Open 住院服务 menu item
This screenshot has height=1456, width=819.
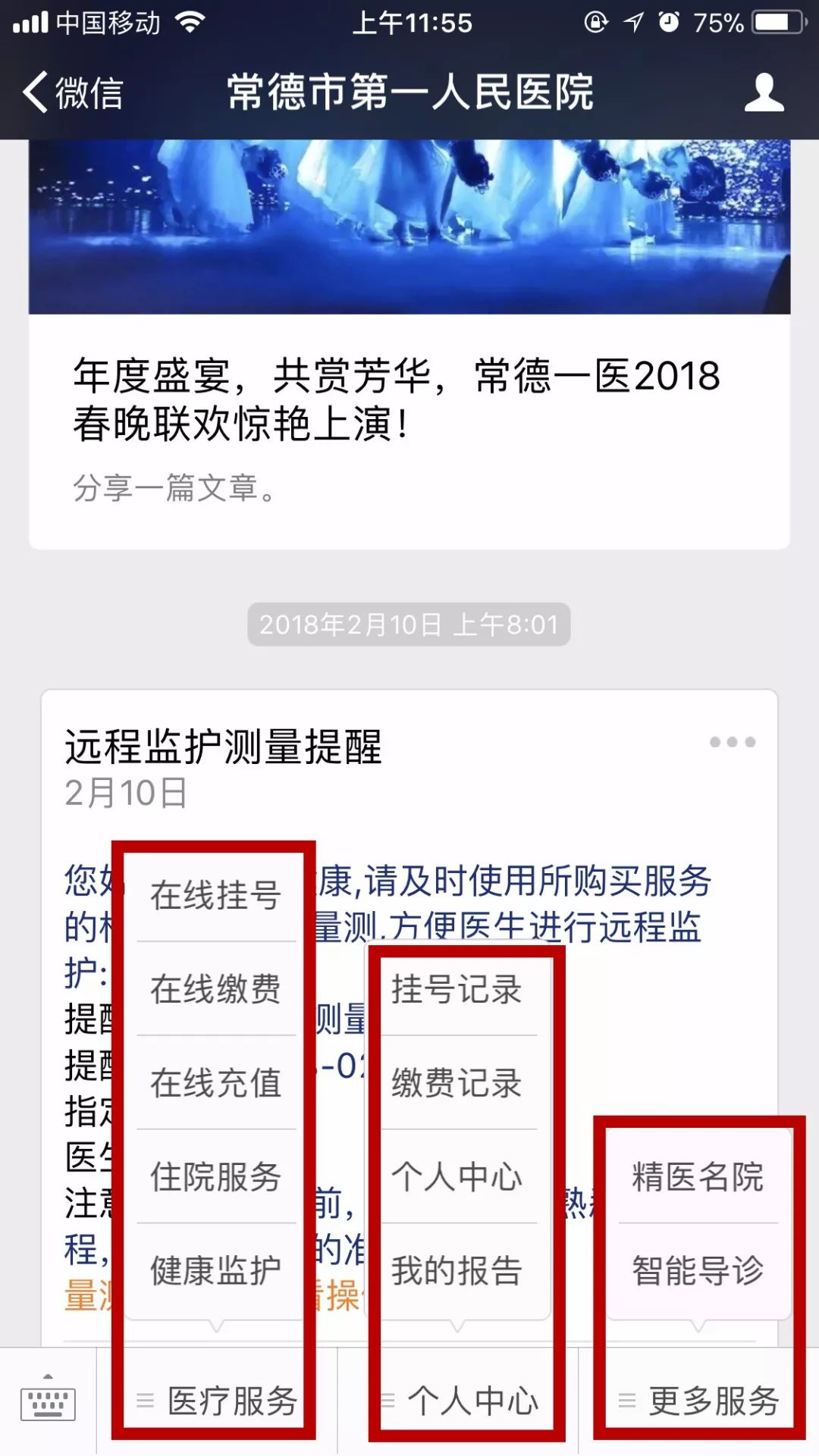pyautogui.click(x=216, y=1177)
